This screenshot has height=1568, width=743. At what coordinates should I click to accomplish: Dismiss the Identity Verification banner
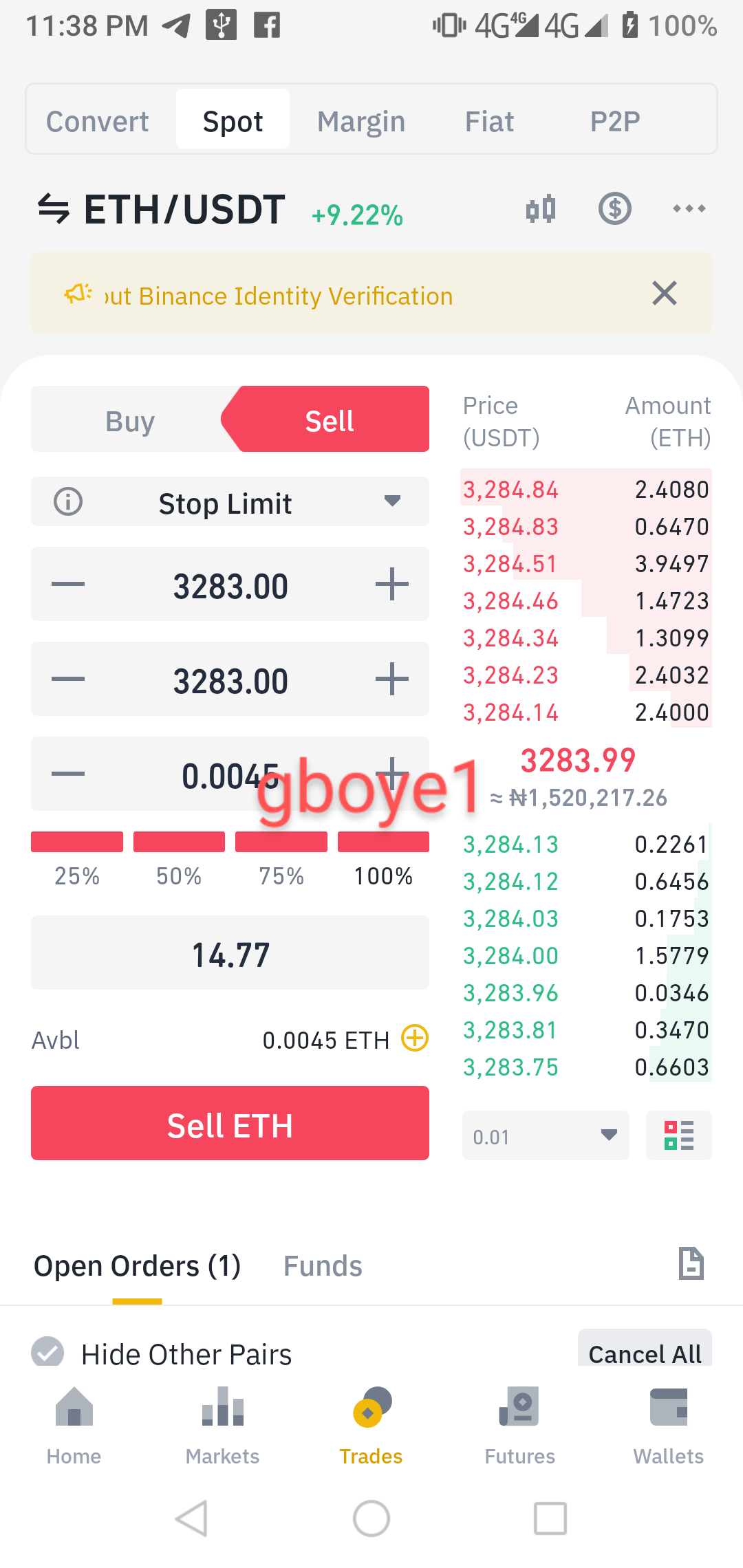pos(665,293)
